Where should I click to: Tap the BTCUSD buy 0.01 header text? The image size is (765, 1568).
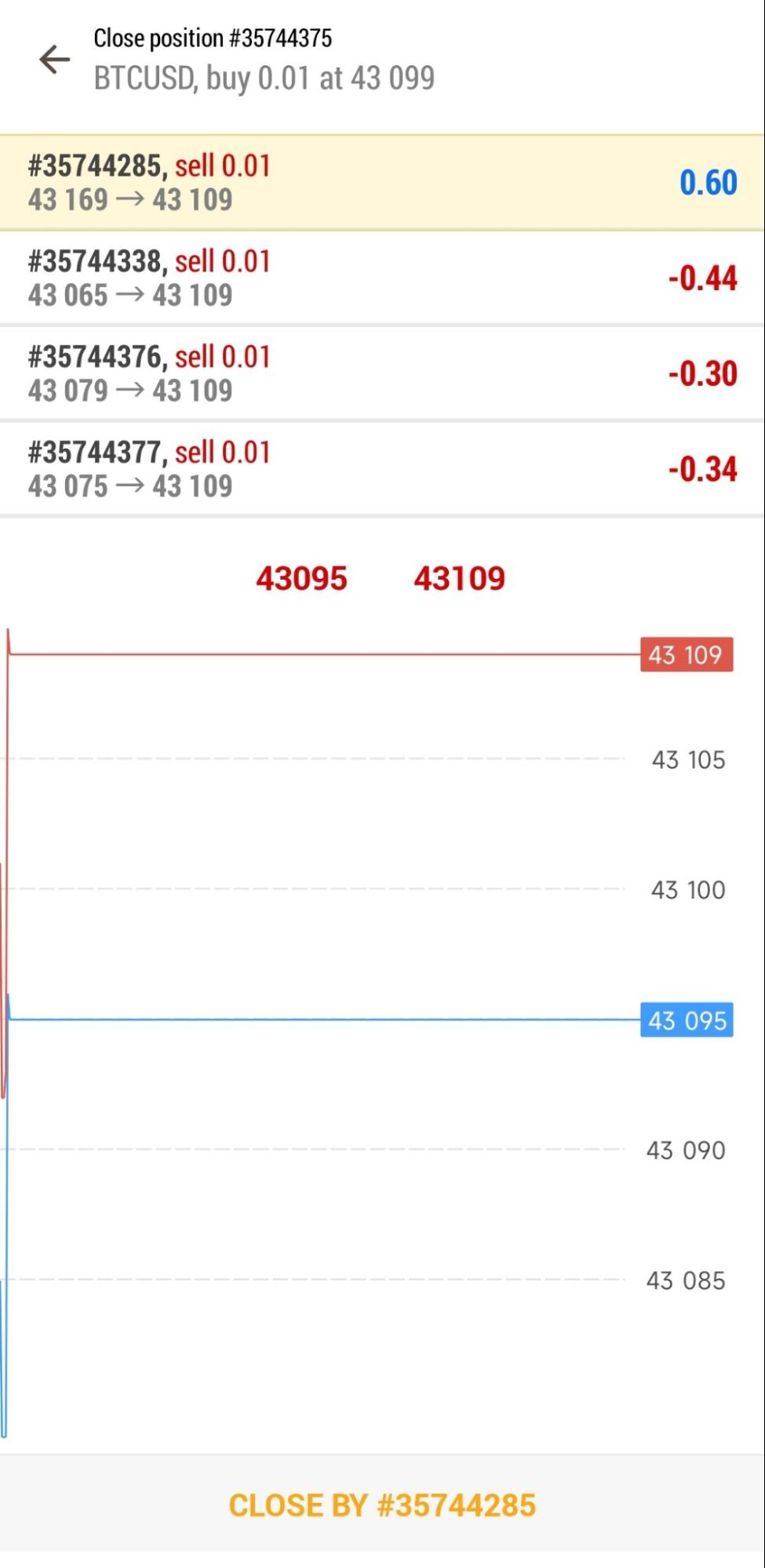[264, 78]
